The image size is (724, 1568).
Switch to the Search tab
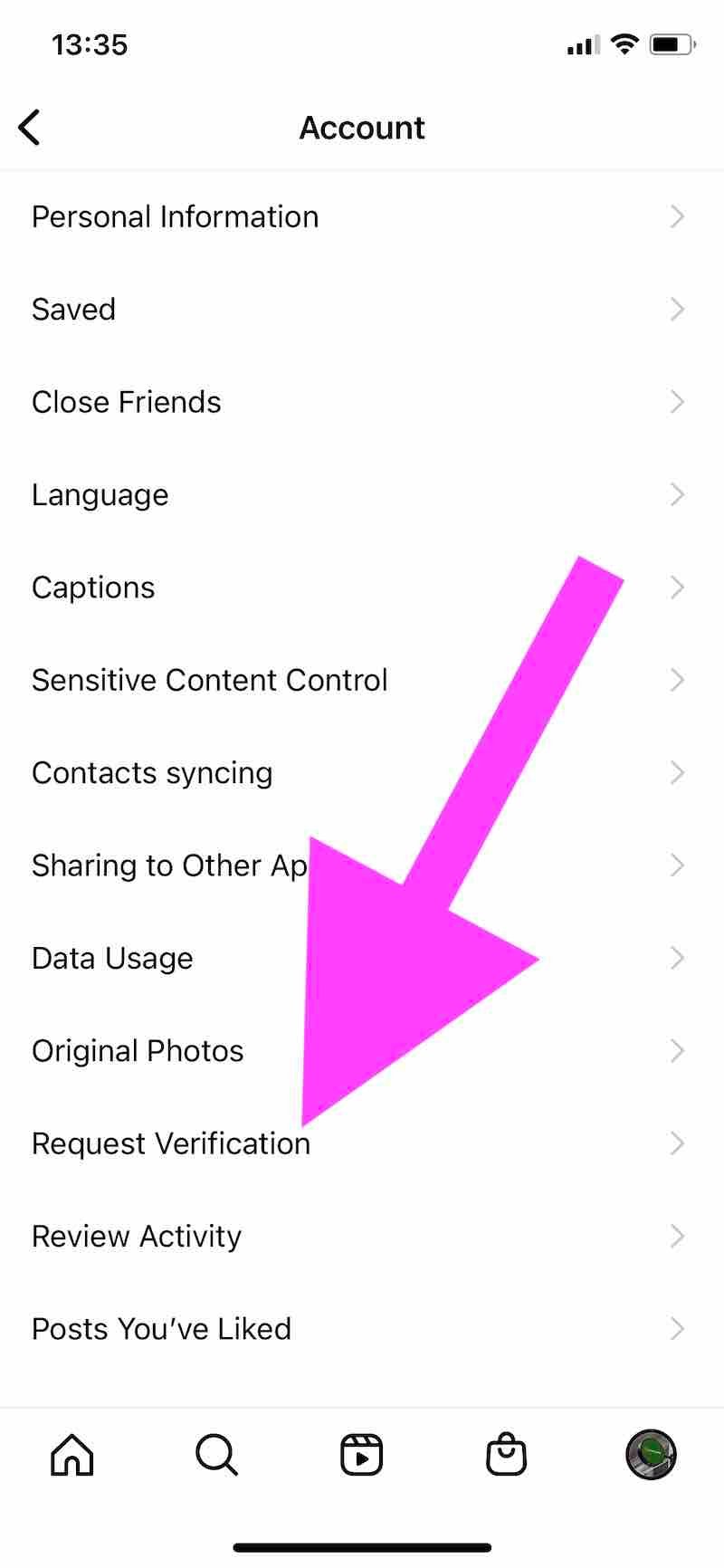pyautogui.click(x=217, y=1456)
